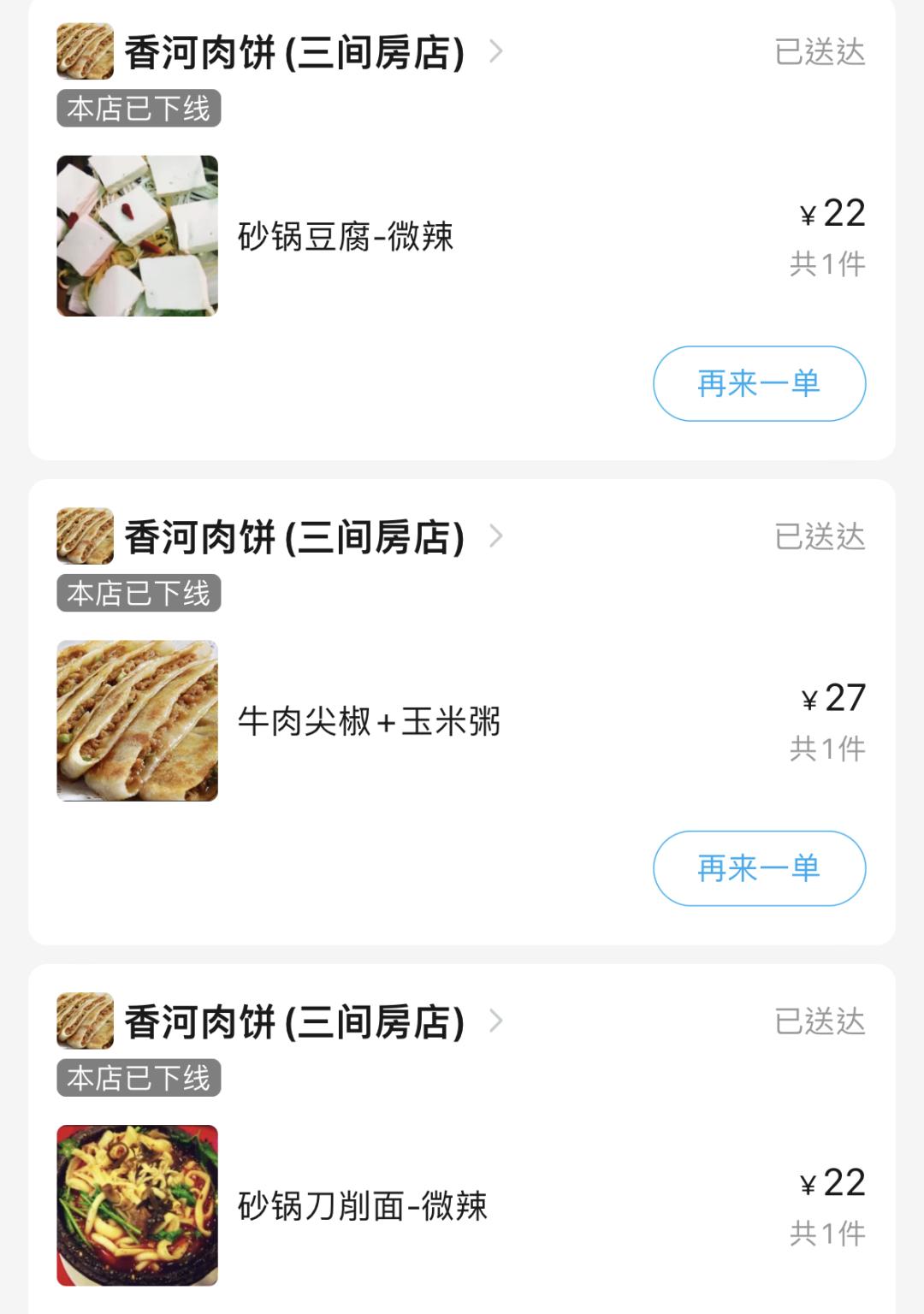
Task: Expand store details with second order's chevron arrow
Action: pyautogui.click(x=495, y=537)
